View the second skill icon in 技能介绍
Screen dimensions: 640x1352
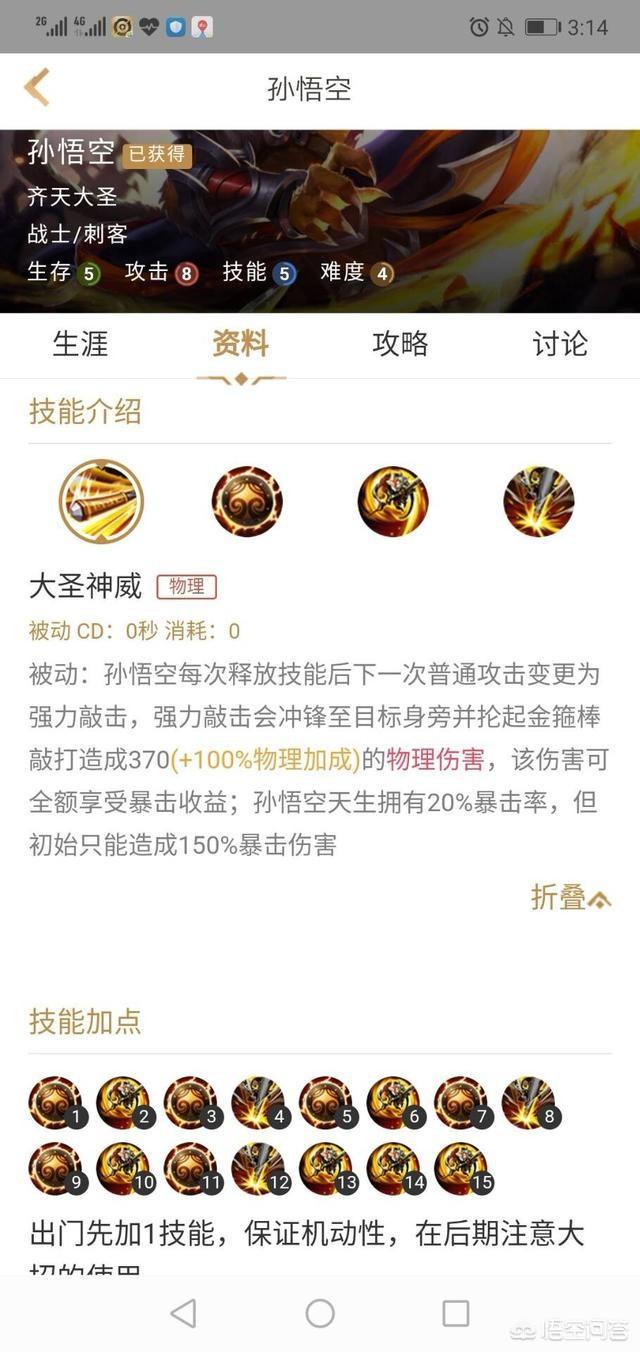247,502
